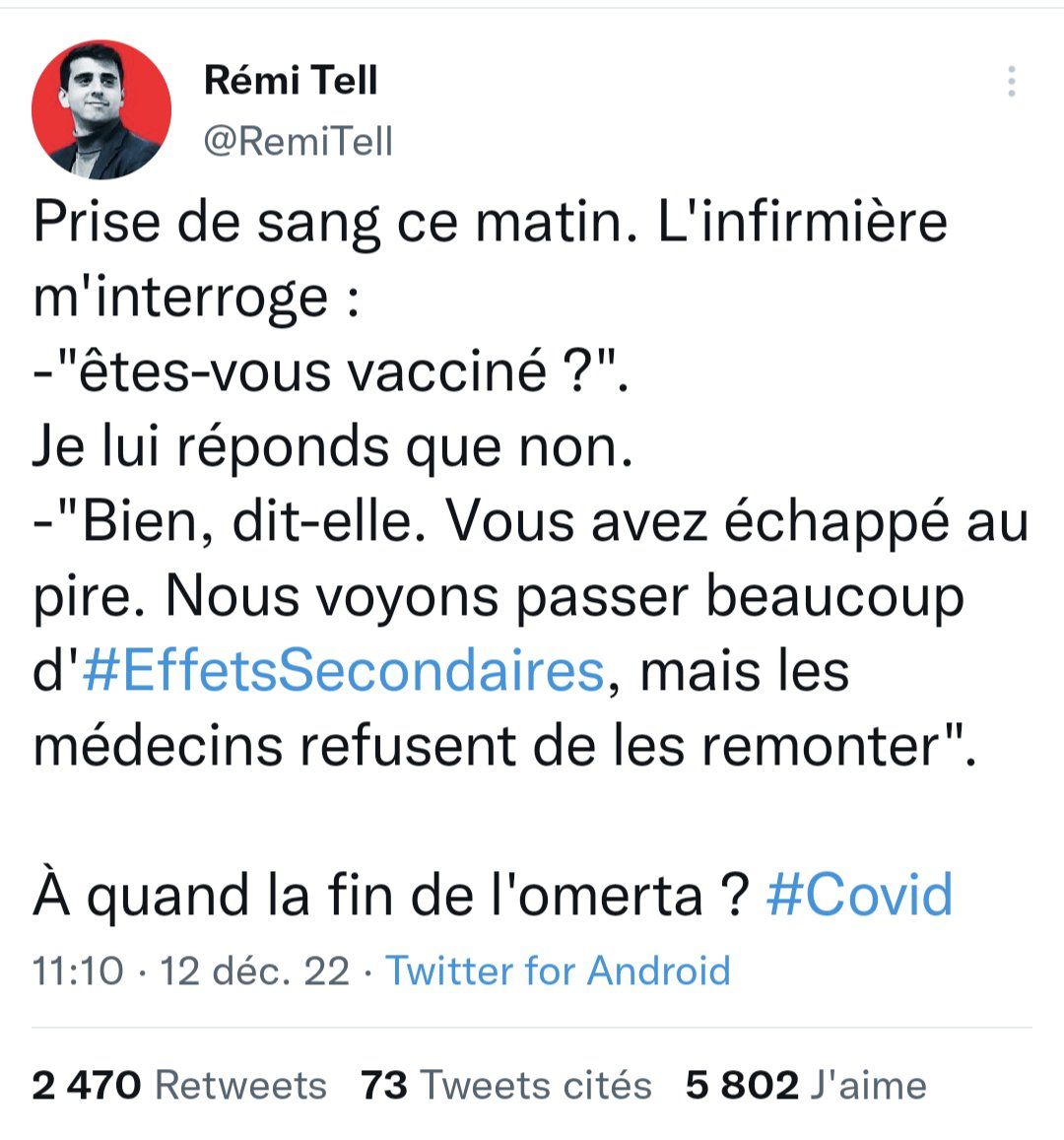The width and height of the screenshot is (1064, 1140).
Task: View the 73 Tweets cités
Action: click(x=506, y=1085)
